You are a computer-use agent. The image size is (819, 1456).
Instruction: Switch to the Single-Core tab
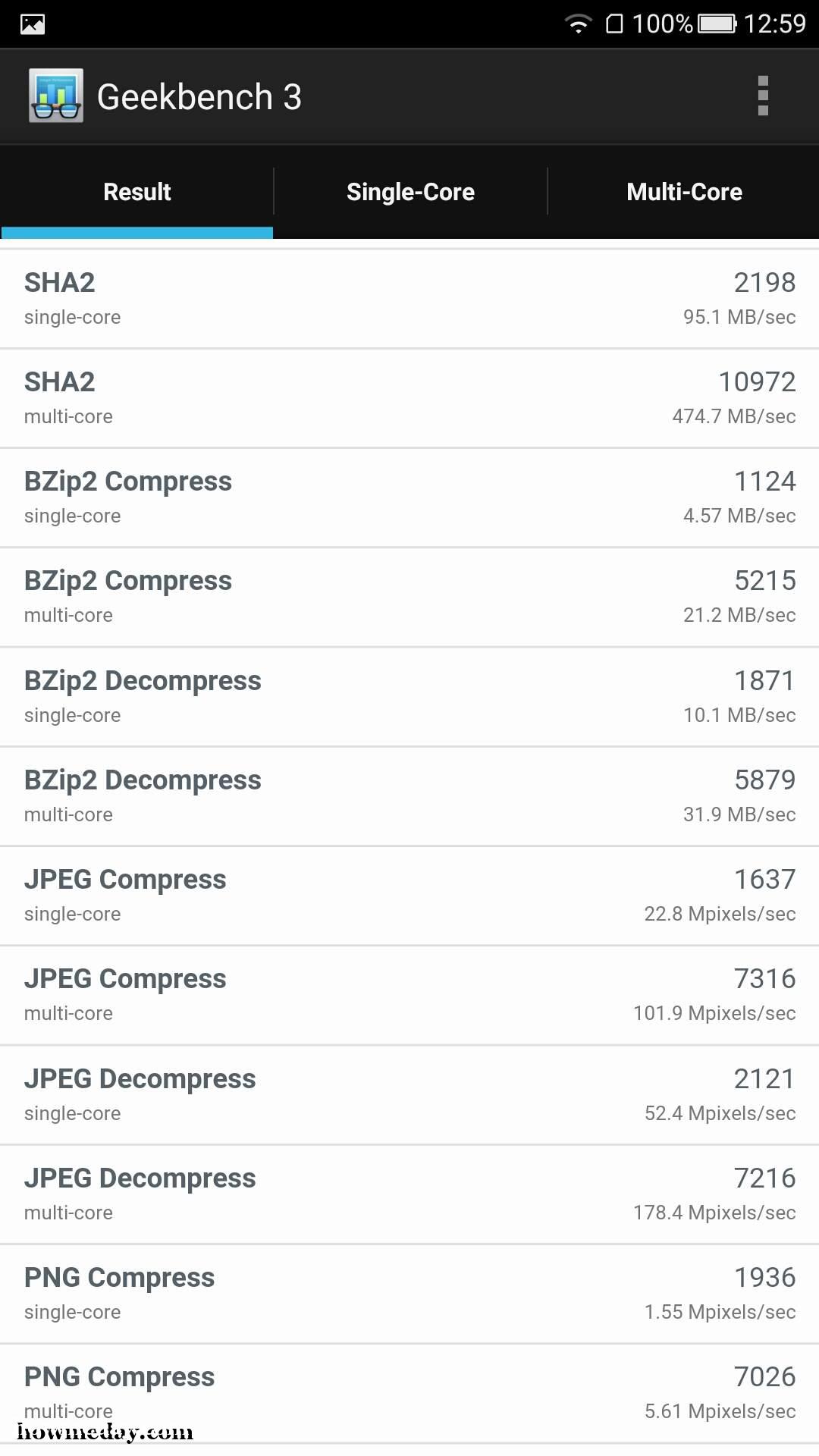coord(410,192)
